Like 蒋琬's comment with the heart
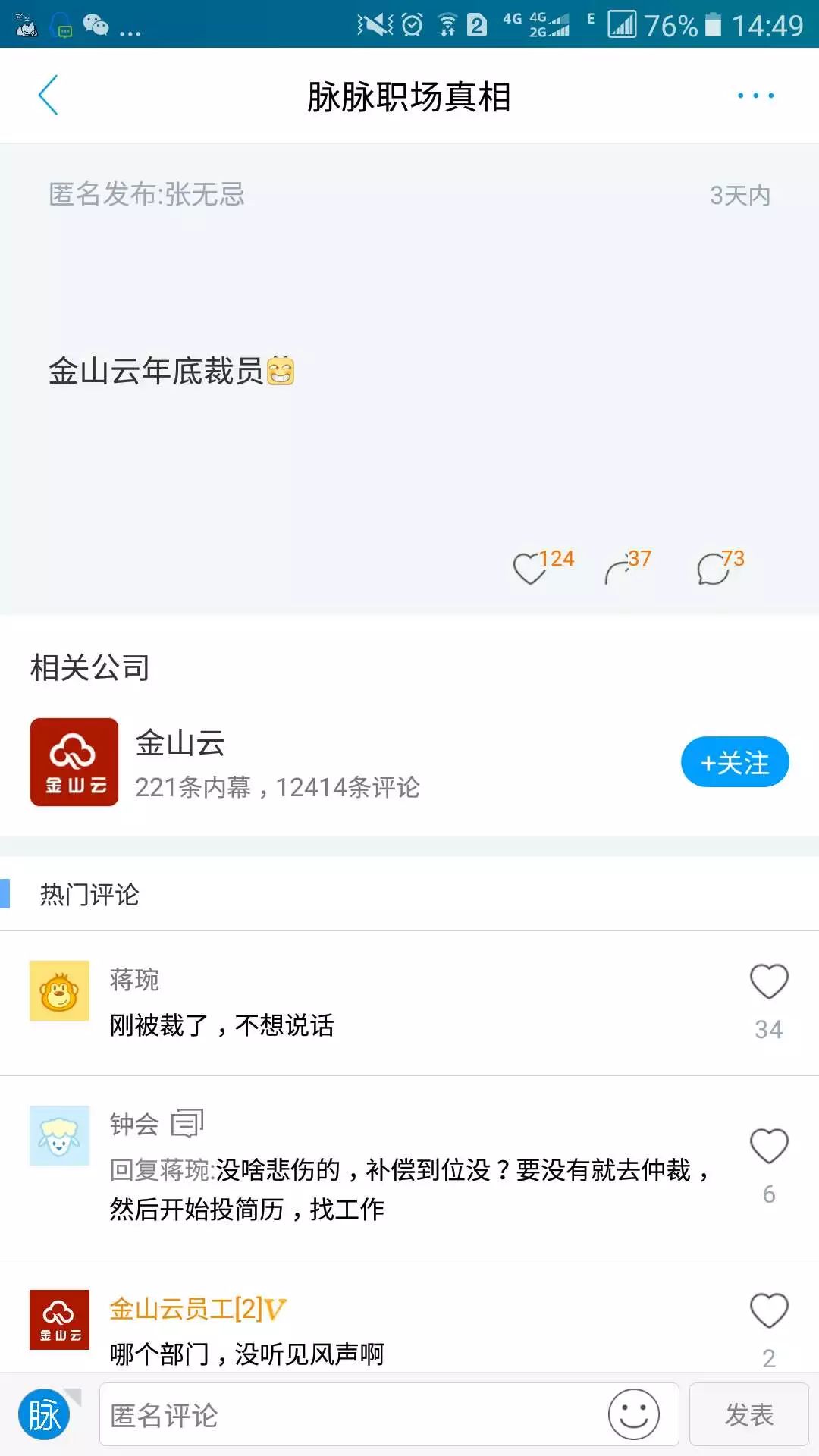Screen dimensions: 819x1456 point(769,979)
